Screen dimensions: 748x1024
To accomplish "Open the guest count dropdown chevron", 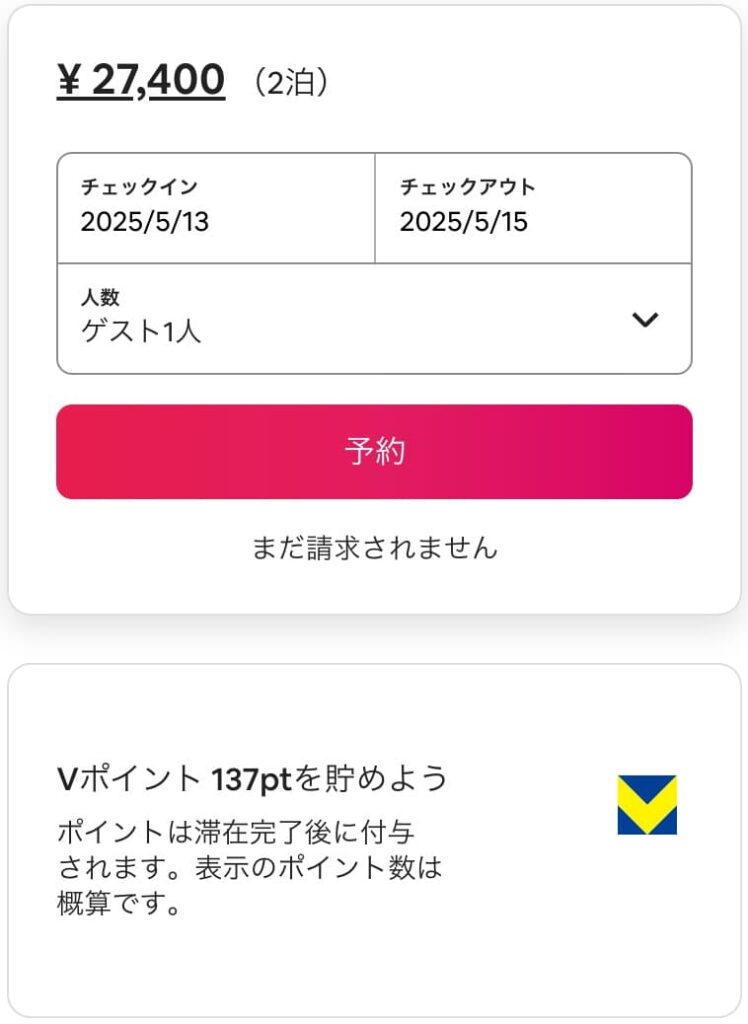I will pyautogui.click(x=643, y=319).
